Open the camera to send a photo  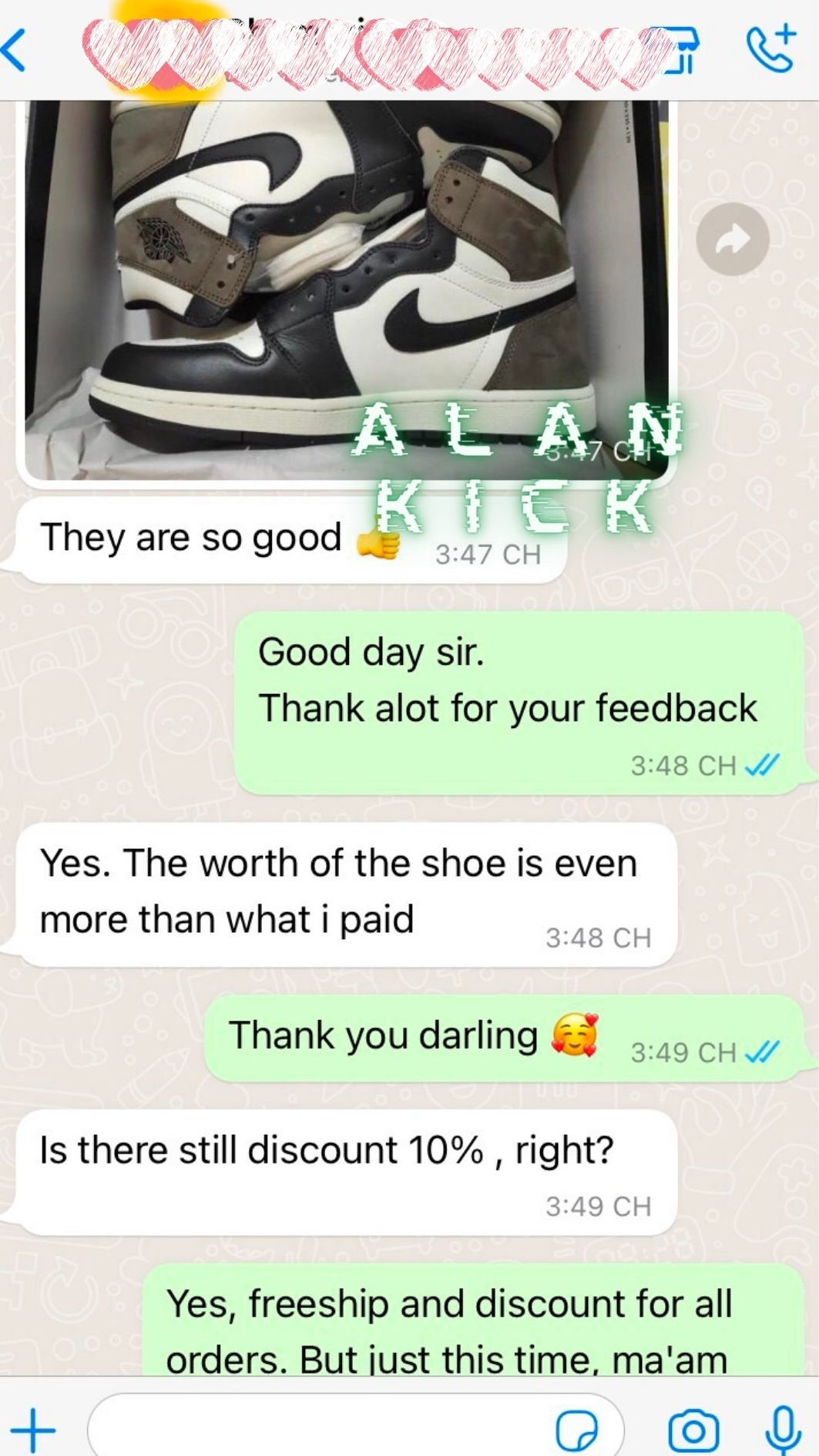[693, 1431]
